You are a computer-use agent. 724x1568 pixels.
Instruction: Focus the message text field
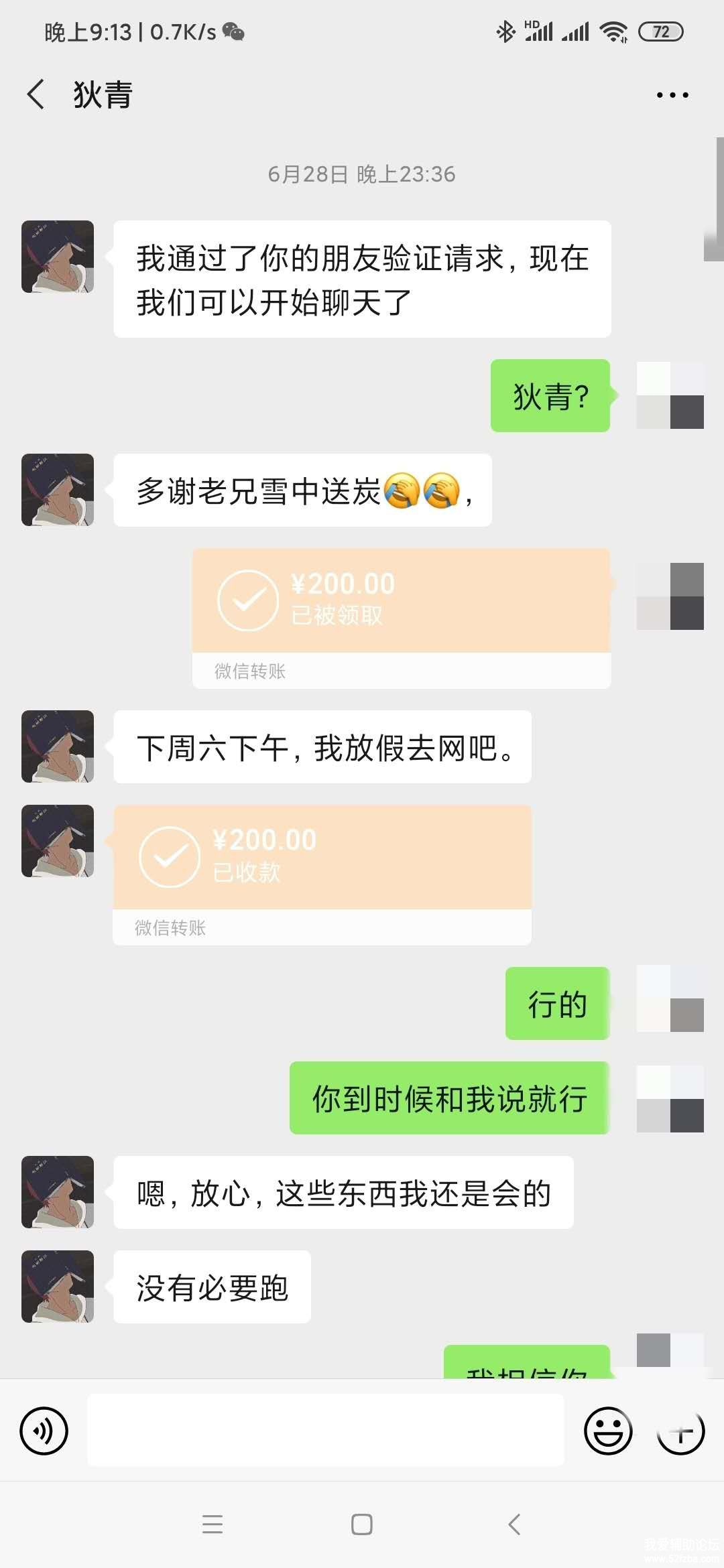pos(325,1430)
